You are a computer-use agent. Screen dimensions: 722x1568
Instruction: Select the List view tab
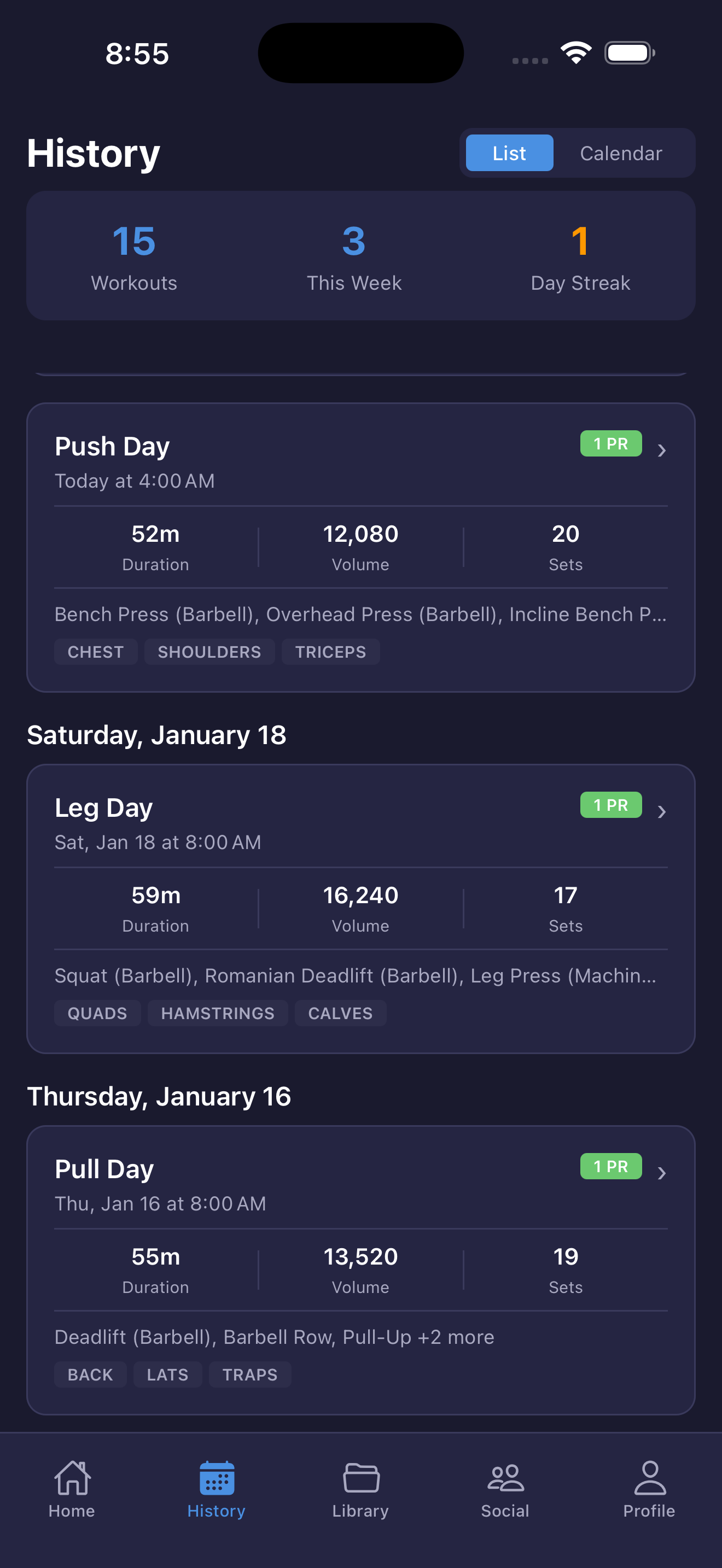point(509,153)
